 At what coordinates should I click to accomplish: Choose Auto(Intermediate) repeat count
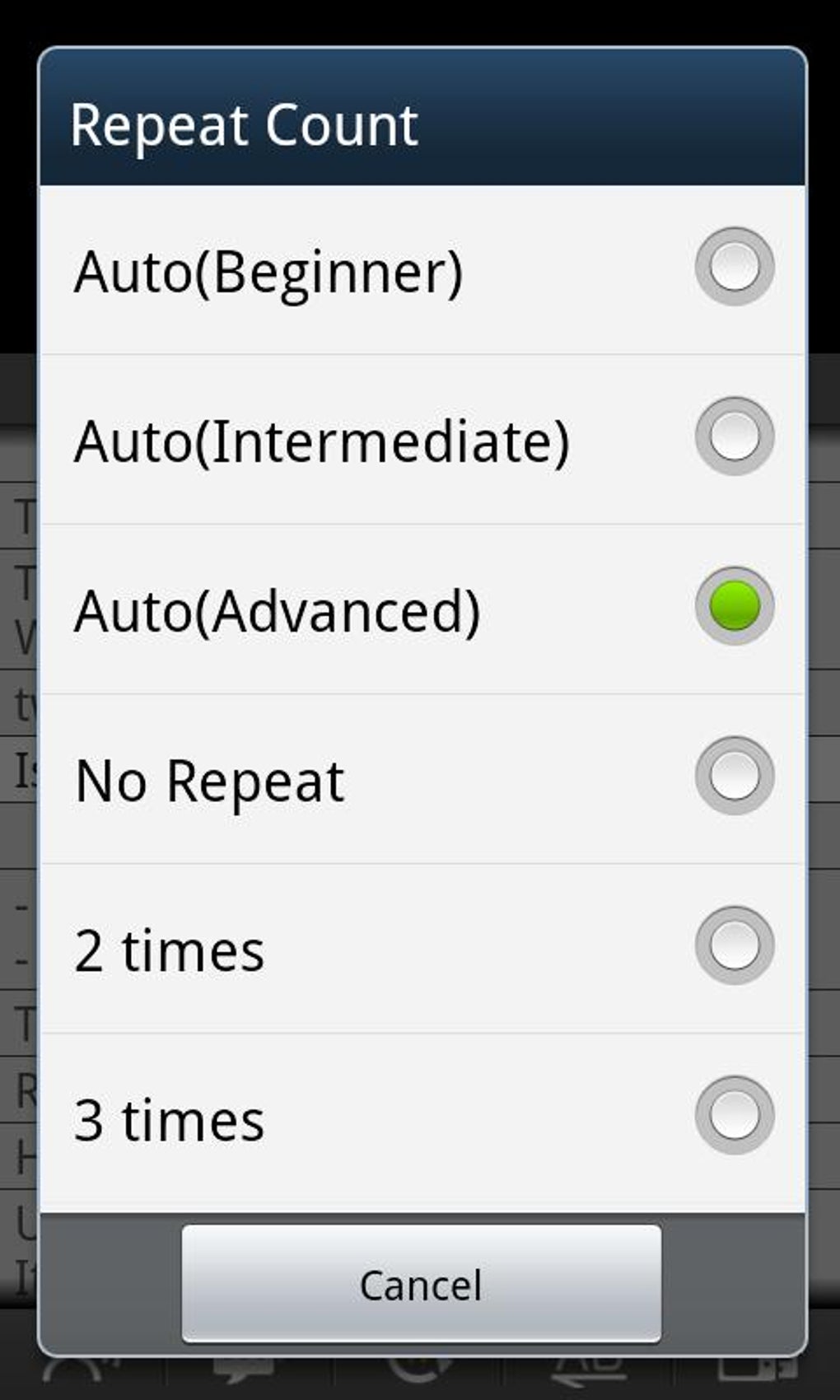(x=422, y=440)
